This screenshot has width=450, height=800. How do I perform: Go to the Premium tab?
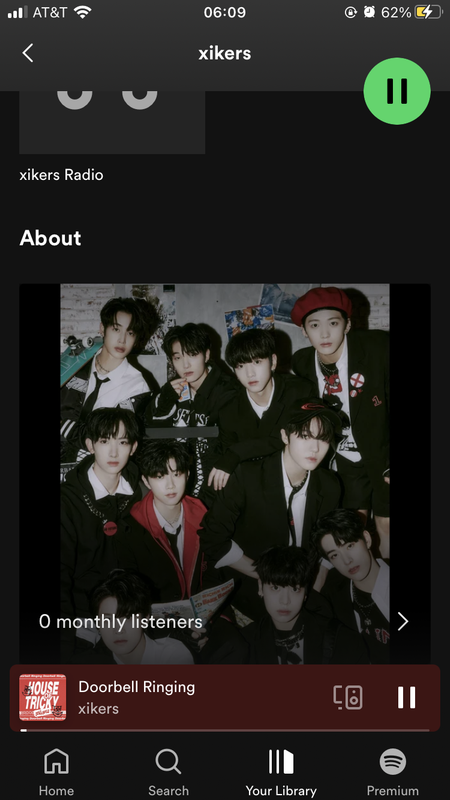pos(393,772)
